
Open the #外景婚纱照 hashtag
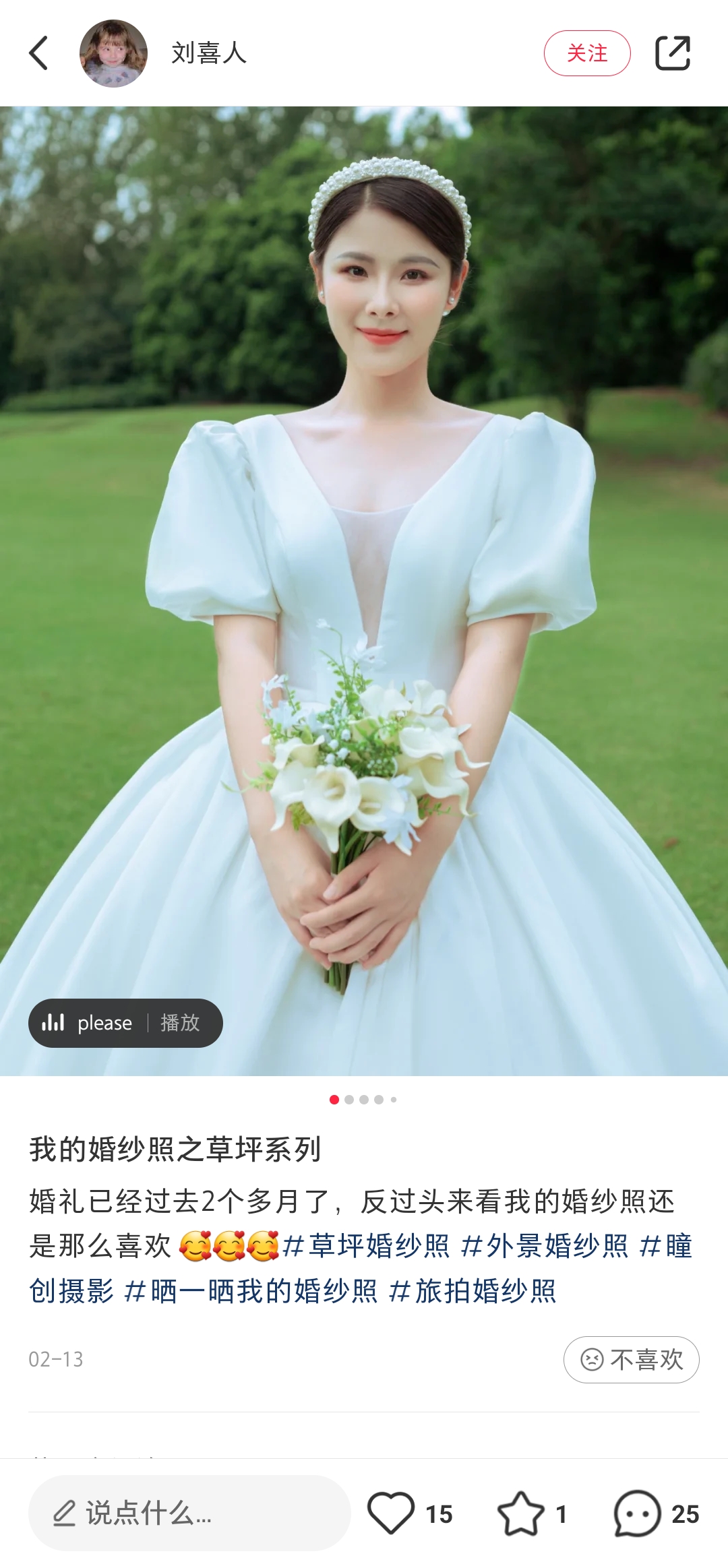pos(544,1246)
